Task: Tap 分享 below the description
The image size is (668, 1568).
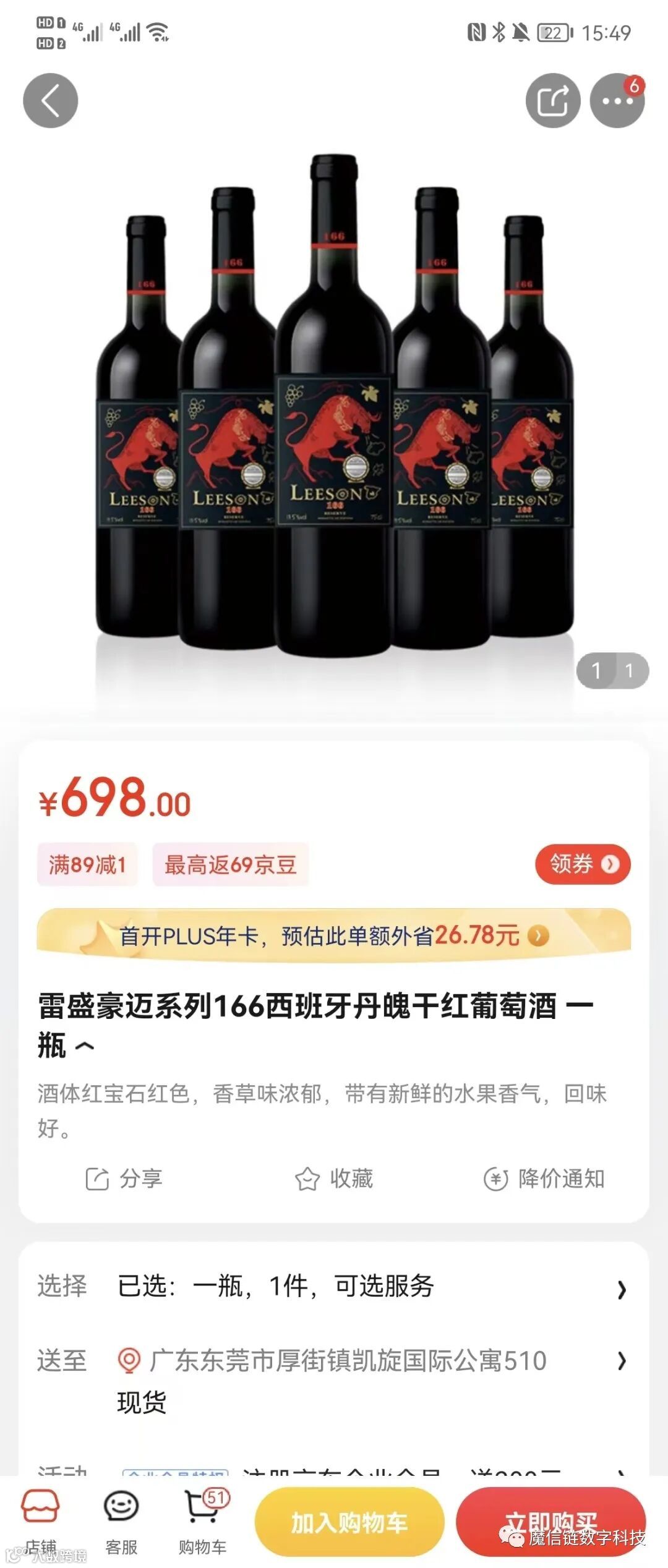Action: point(124,1178)
